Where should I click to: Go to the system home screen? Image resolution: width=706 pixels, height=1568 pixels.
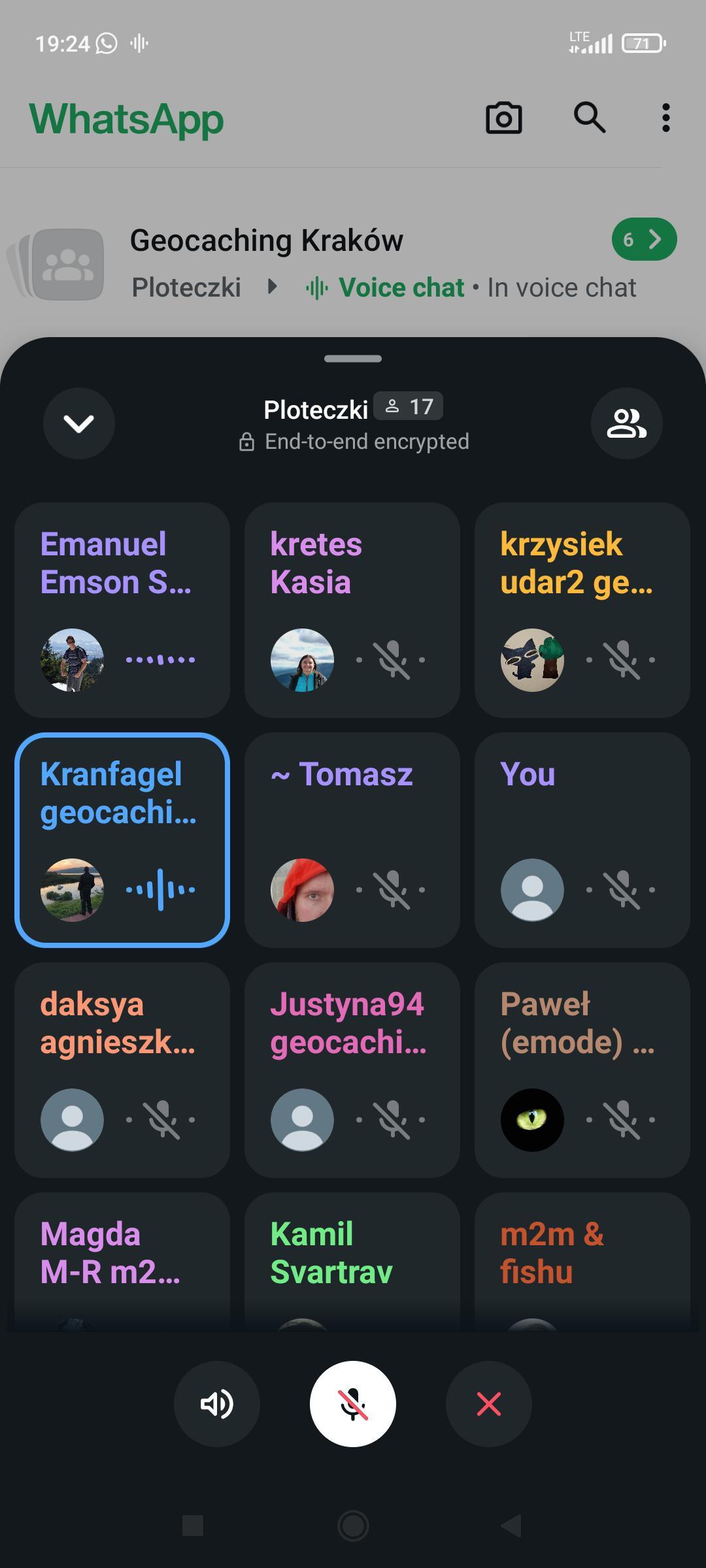tap(353, 1526)
